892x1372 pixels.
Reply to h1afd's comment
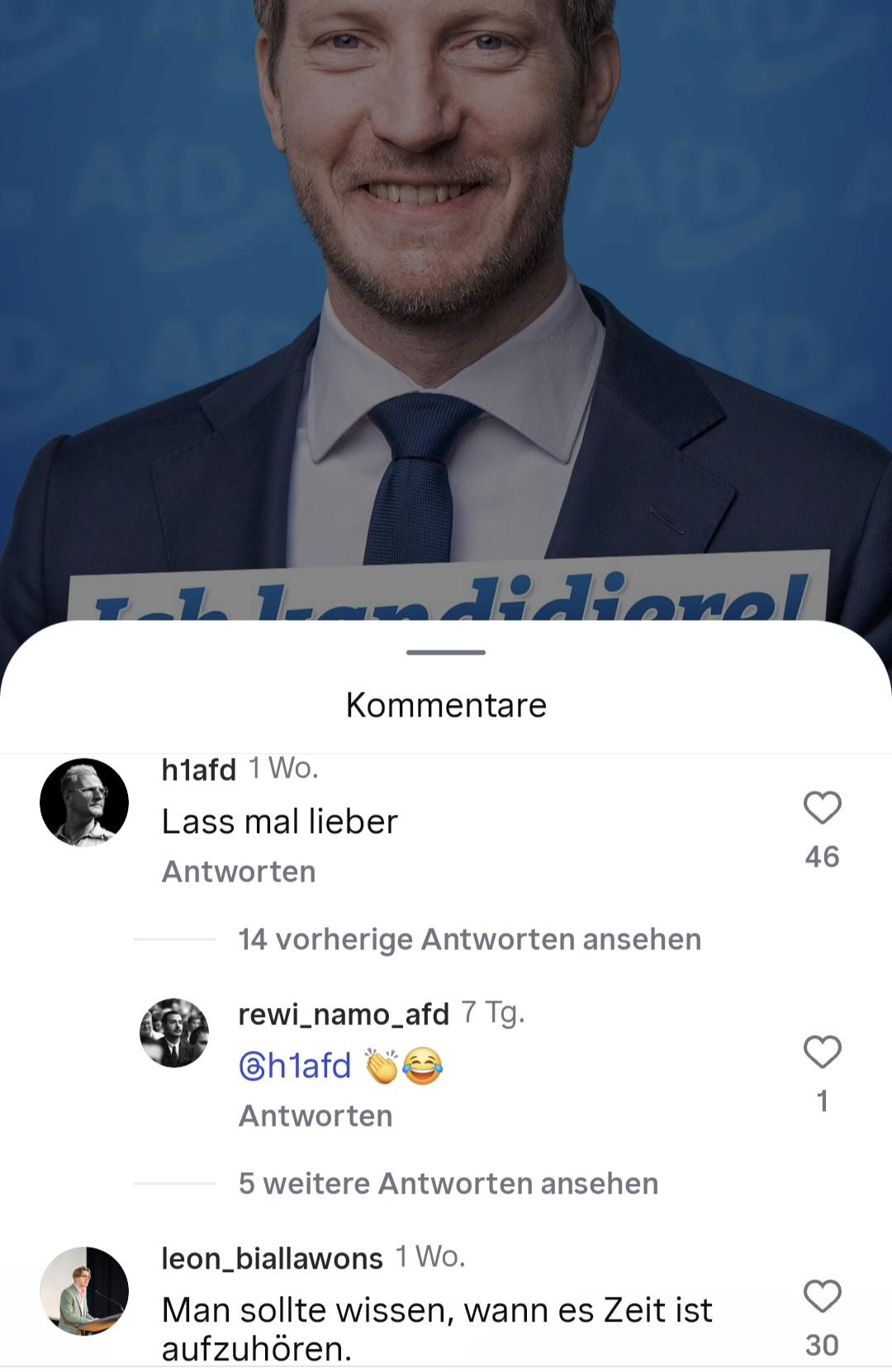point(239,872)
